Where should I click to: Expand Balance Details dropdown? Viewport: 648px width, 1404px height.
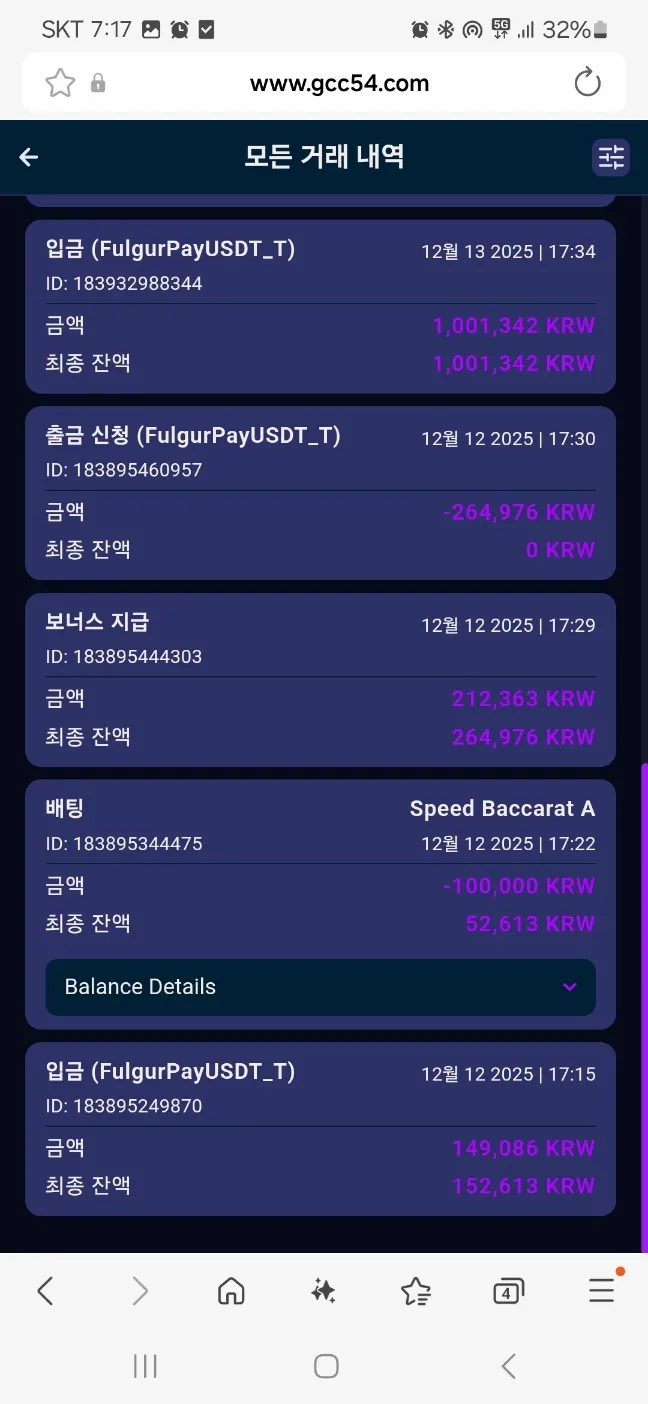click(320, 987)
